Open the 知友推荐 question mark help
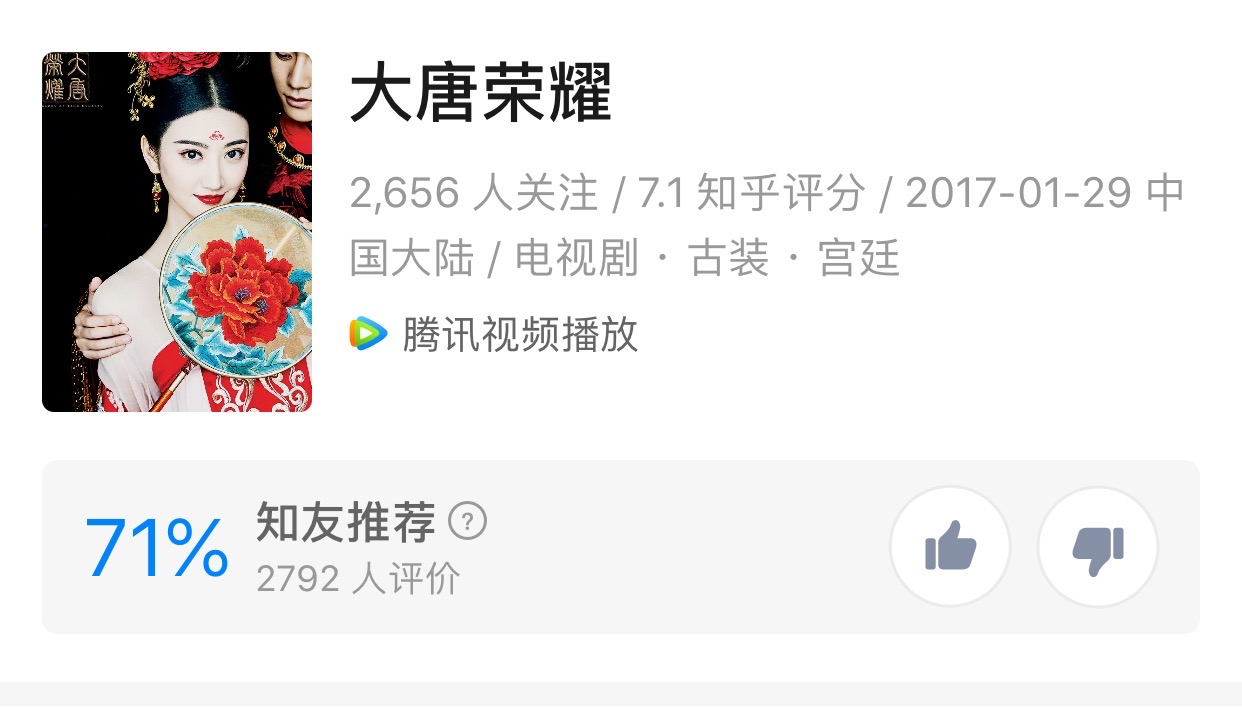The width and height of the screenshot is (1242, 709). pos(467,520)
